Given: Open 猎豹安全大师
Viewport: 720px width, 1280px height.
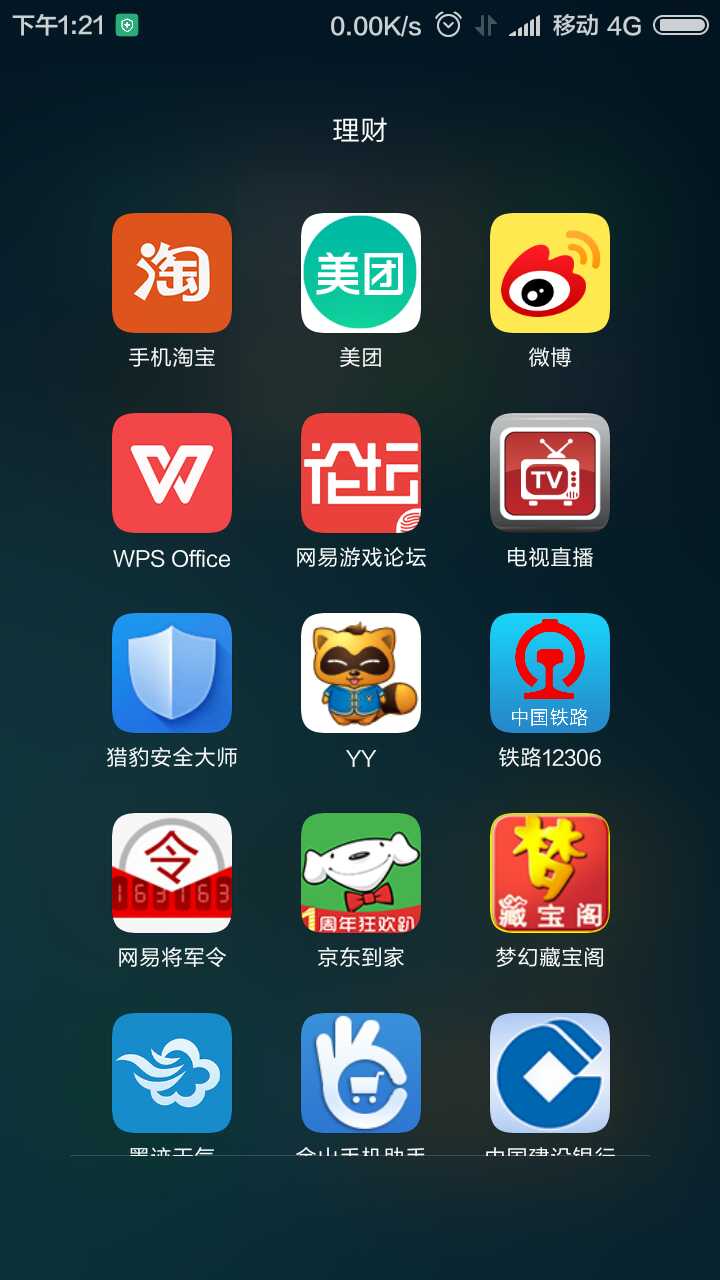Looking at the screenshot, I should pos(171,673).
